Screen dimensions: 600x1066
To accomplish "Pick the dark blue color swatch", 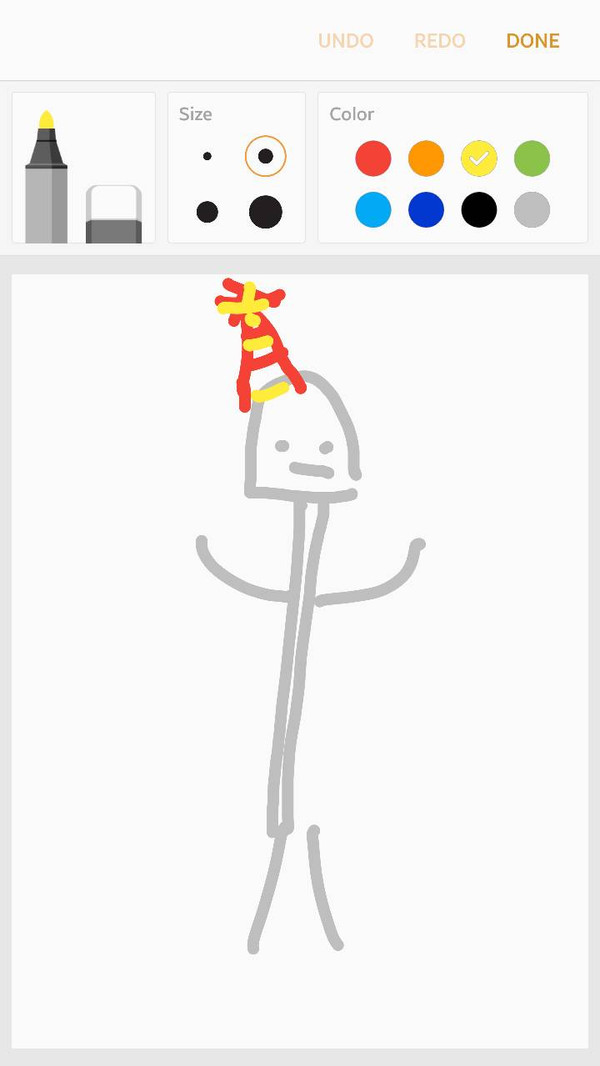I will click(x=426, y=210).
